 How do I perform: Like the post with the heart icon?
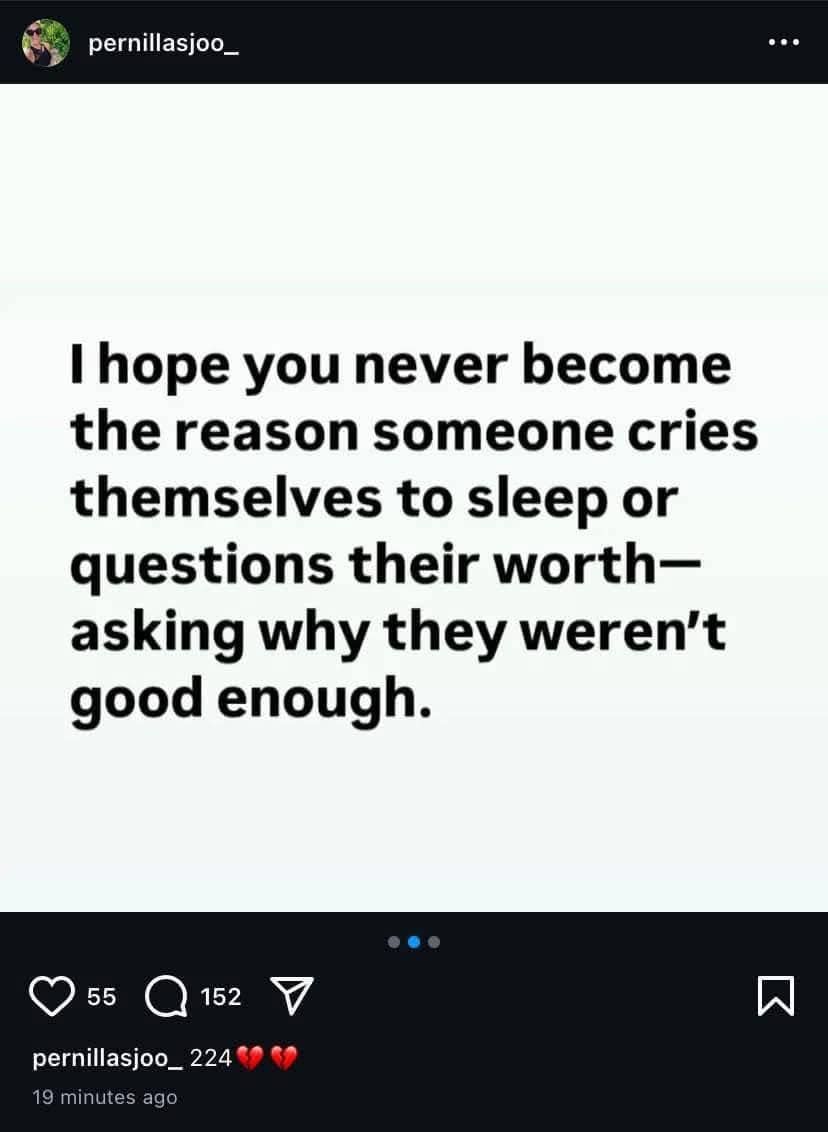click(x=53, y=996)
